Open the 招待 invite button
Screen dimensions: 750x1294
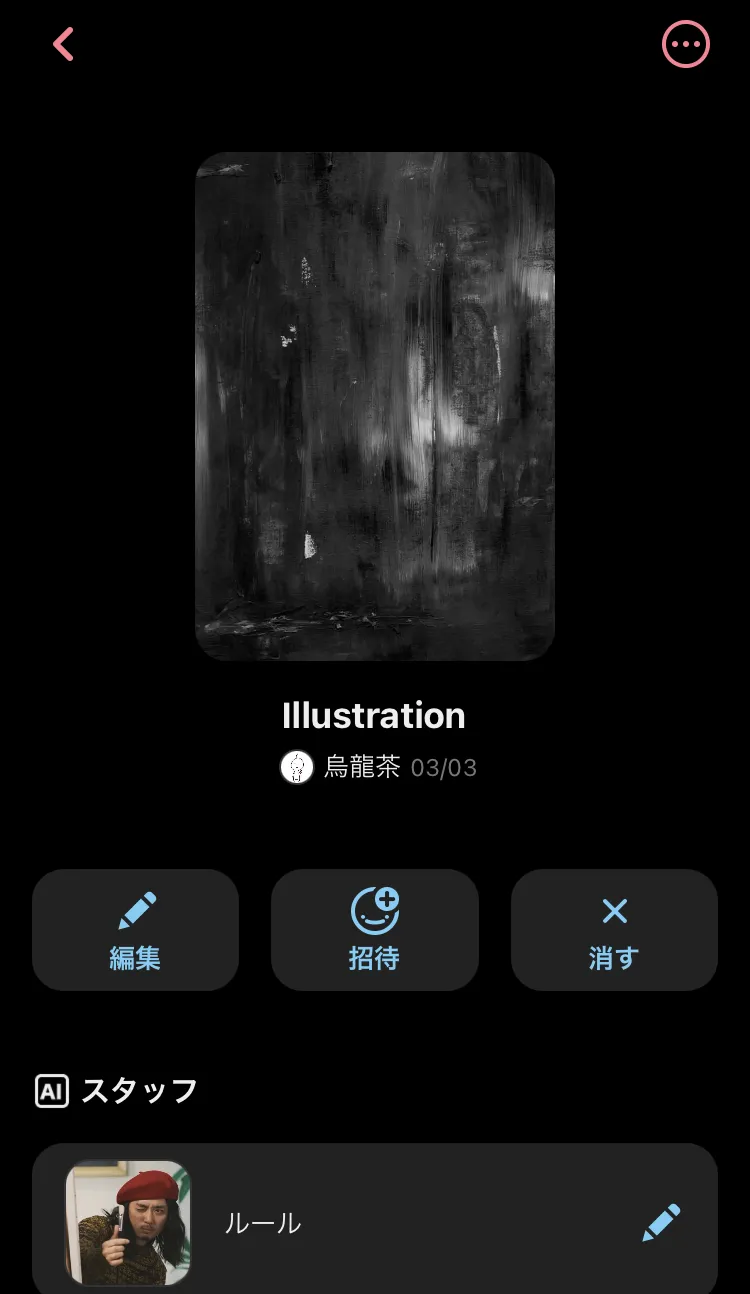coord(375,930)
